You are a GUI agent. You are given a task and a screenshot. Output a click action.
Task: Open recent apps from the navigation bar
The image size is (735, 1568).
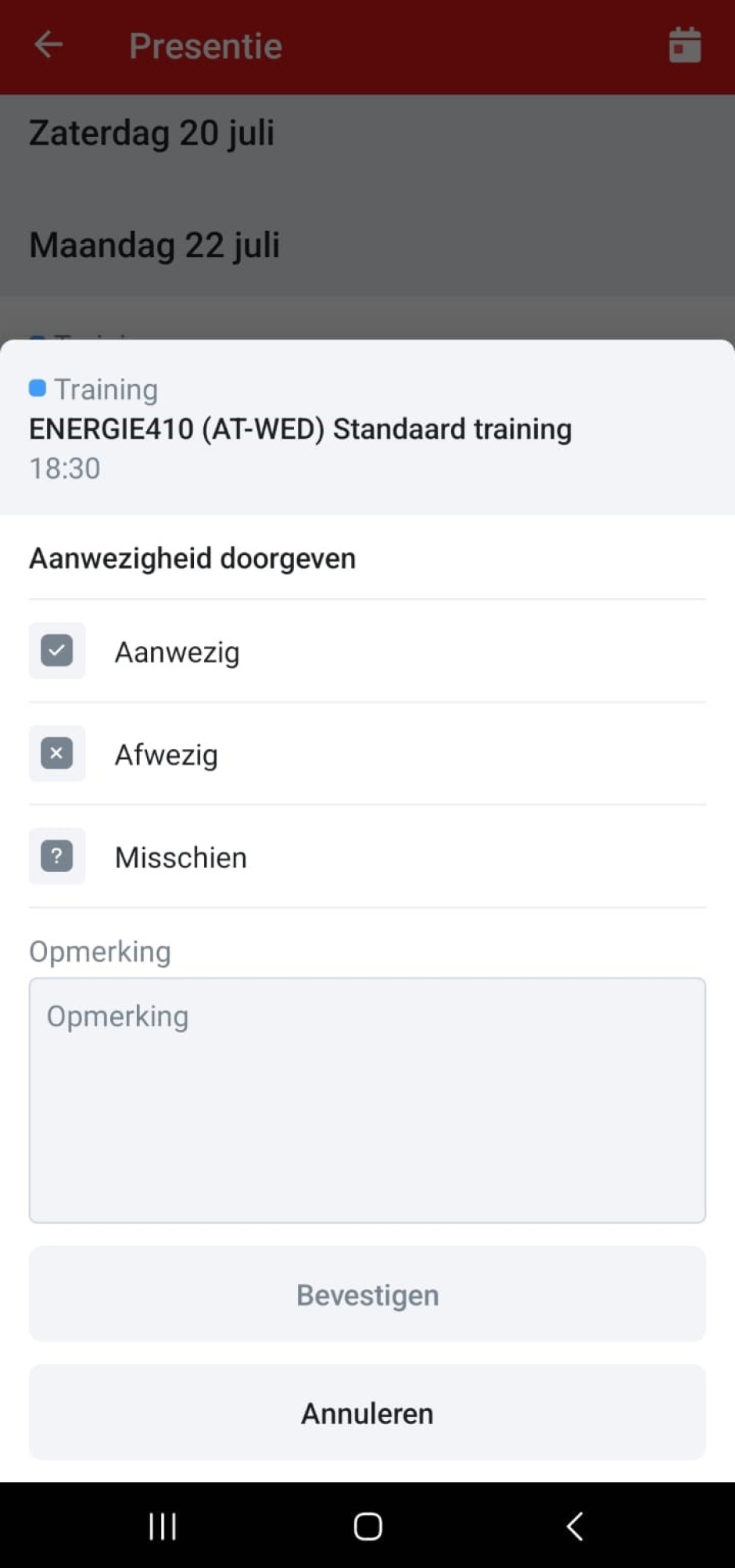(x=163, y=1526)
